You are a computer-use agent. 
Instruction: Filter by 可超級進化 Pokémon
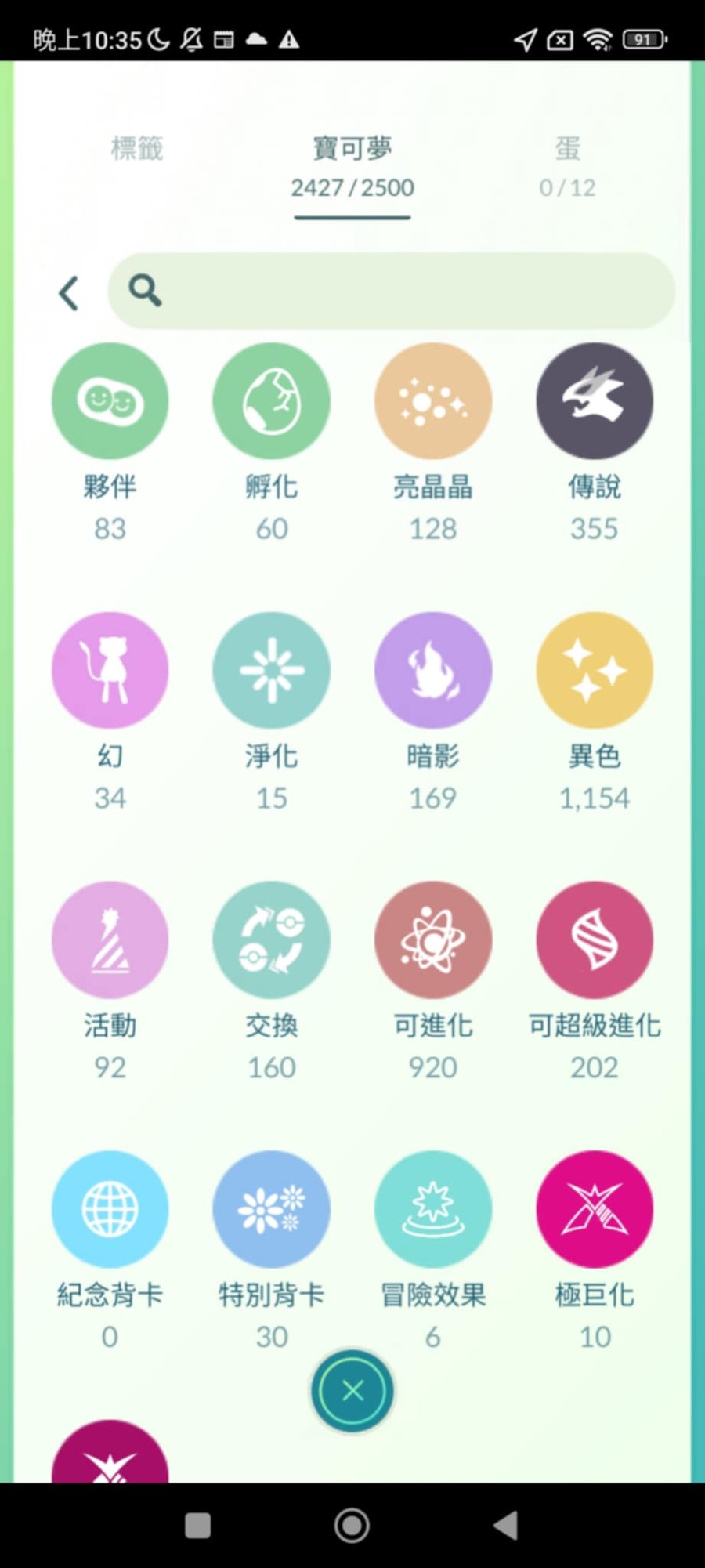(x=595, y=940)
